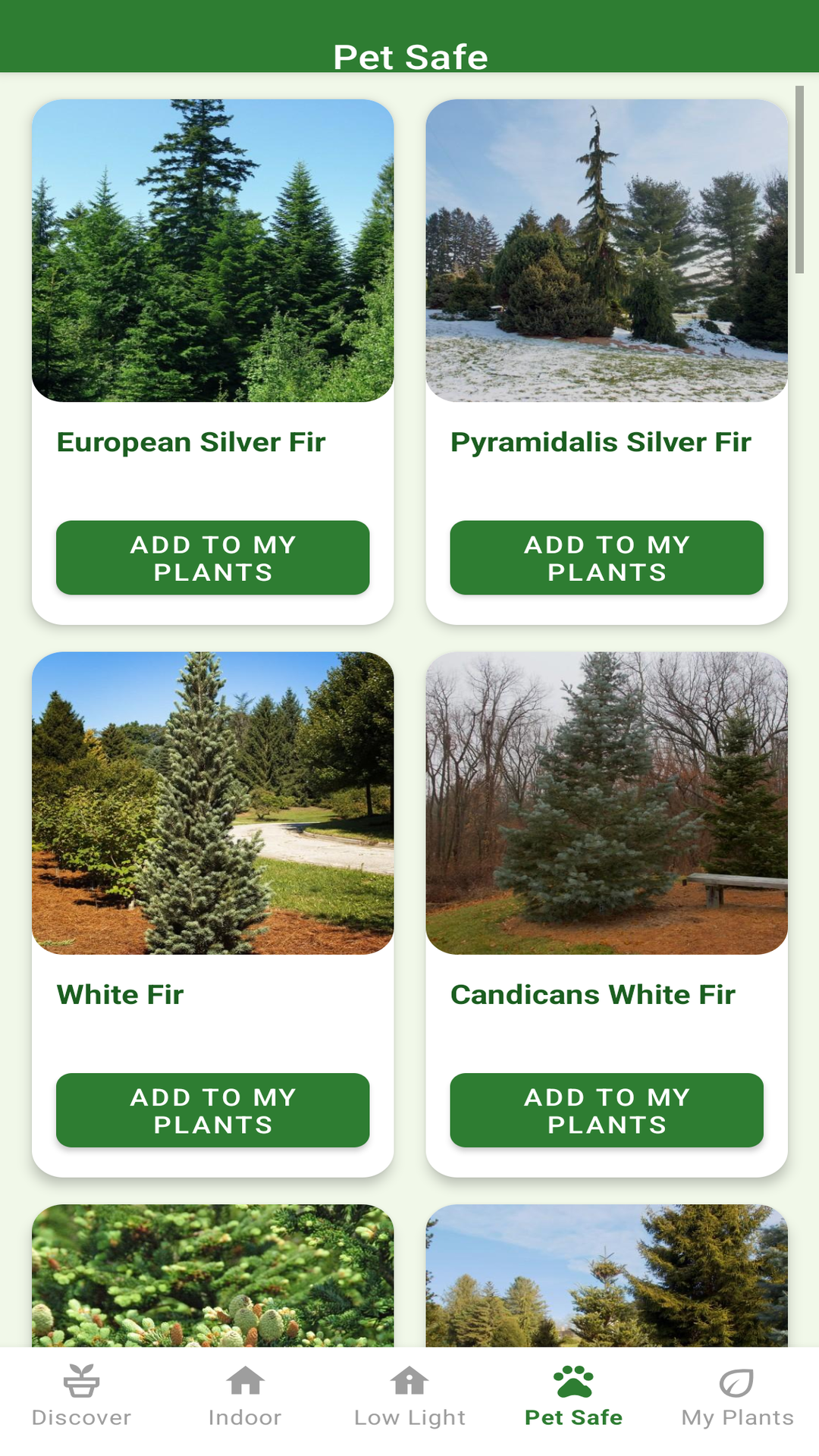Select the Pet Safe tab
Screen dimensions: 819x1456
(573, 1397)
